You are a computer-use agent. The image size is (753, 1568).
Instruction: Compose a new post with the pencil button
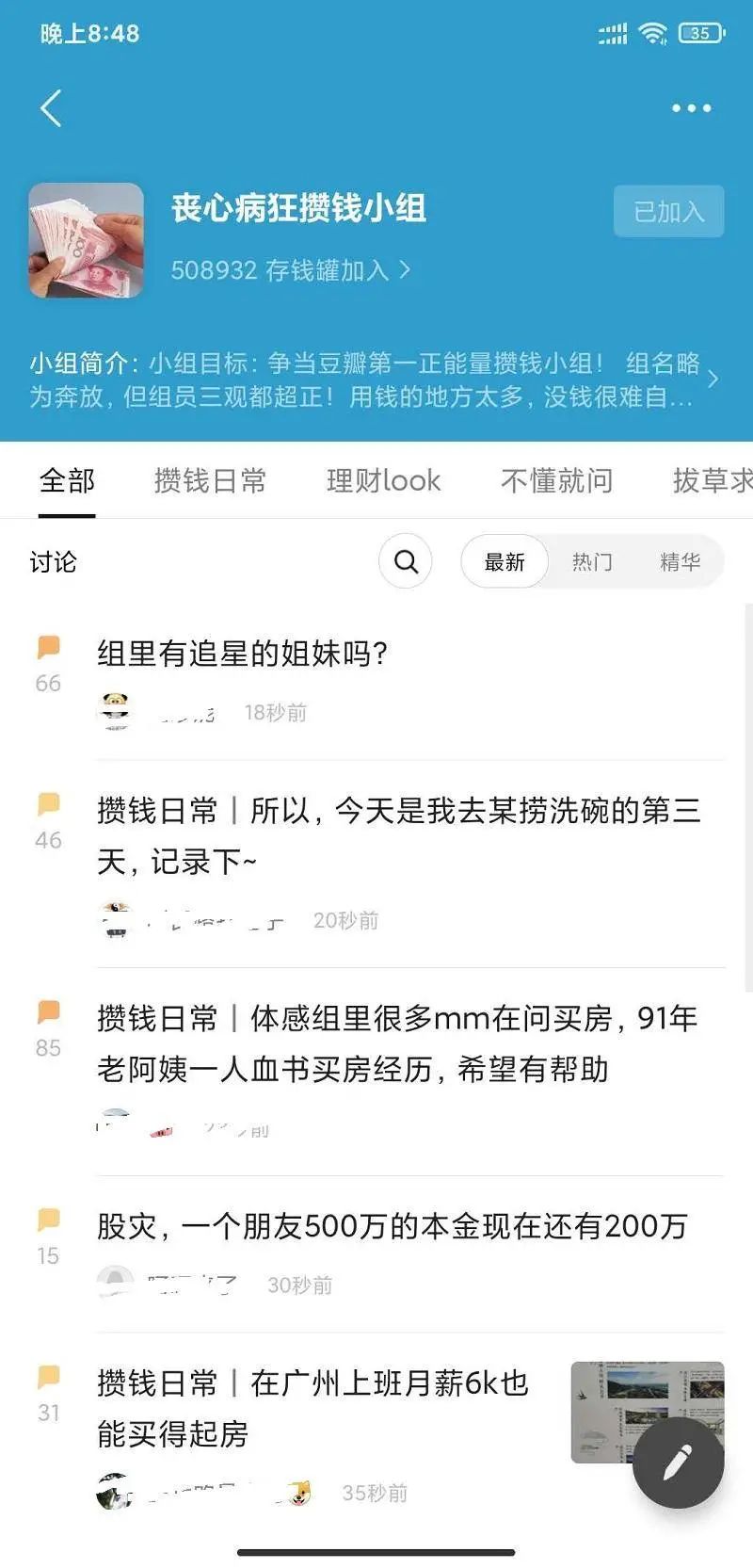(x=678, y=1463)
